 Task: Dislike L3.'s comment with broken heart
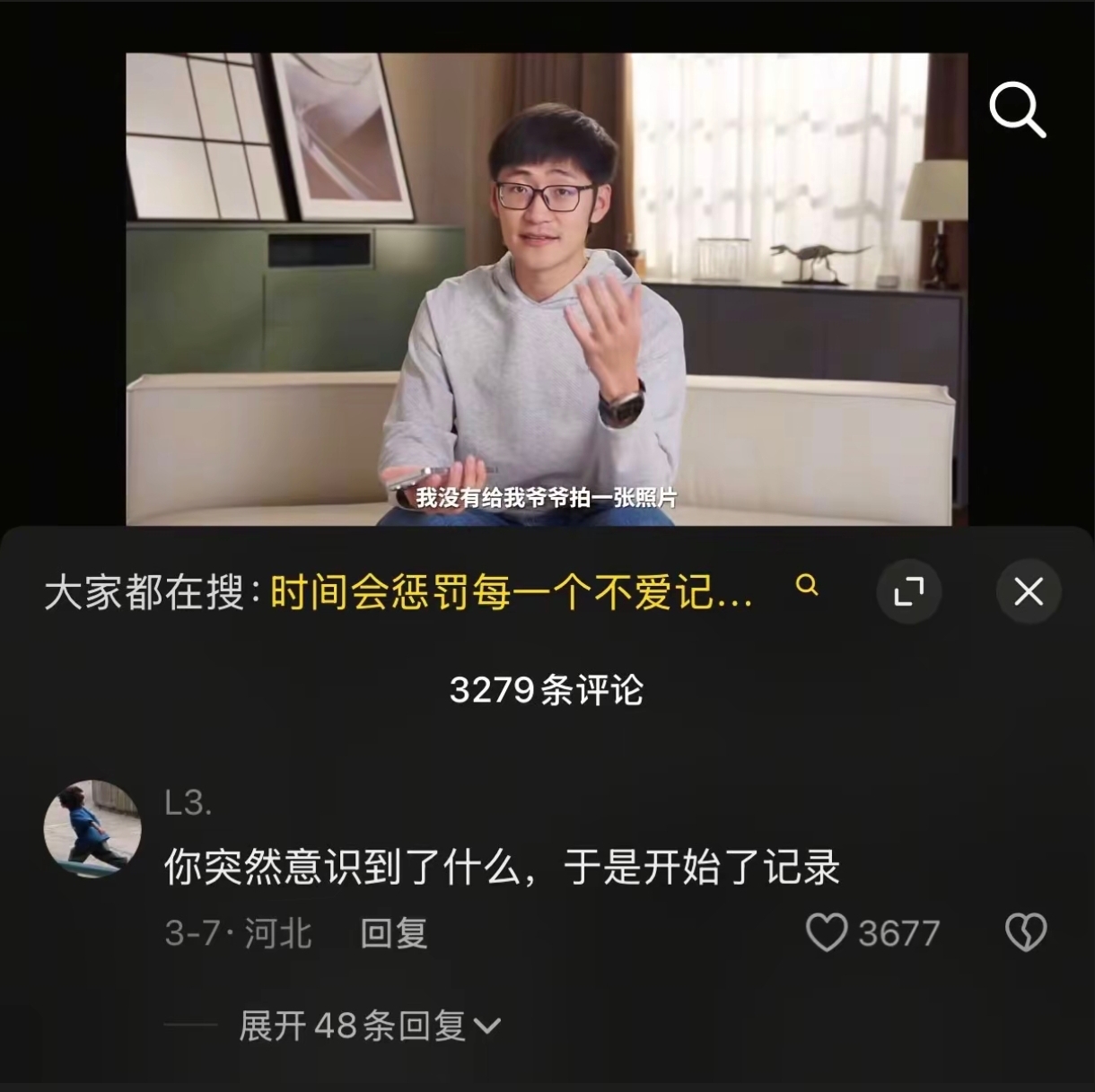pyautogui.click(x=1026, y=933)
